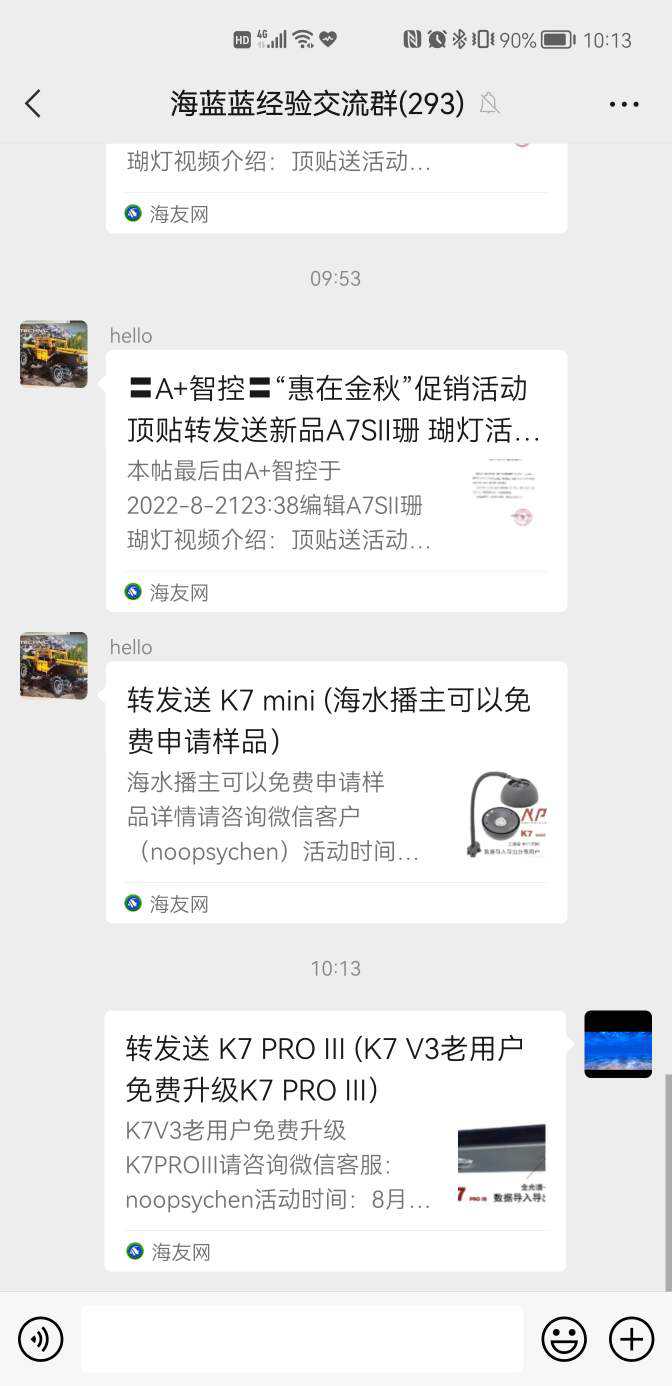Image resolution: width=672 pixels, height=1386 pixels.
Task: Open the A+智控 惠在金秋 promotion card
Action: point(336,480)
